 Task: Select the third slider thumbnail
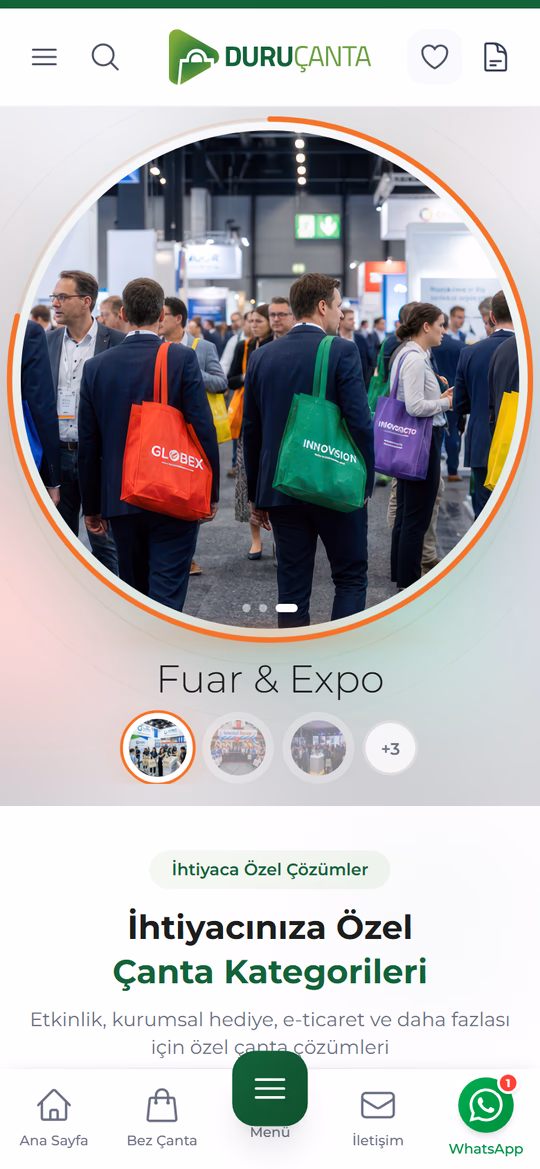pyautogui.click(x=318, y=748)
